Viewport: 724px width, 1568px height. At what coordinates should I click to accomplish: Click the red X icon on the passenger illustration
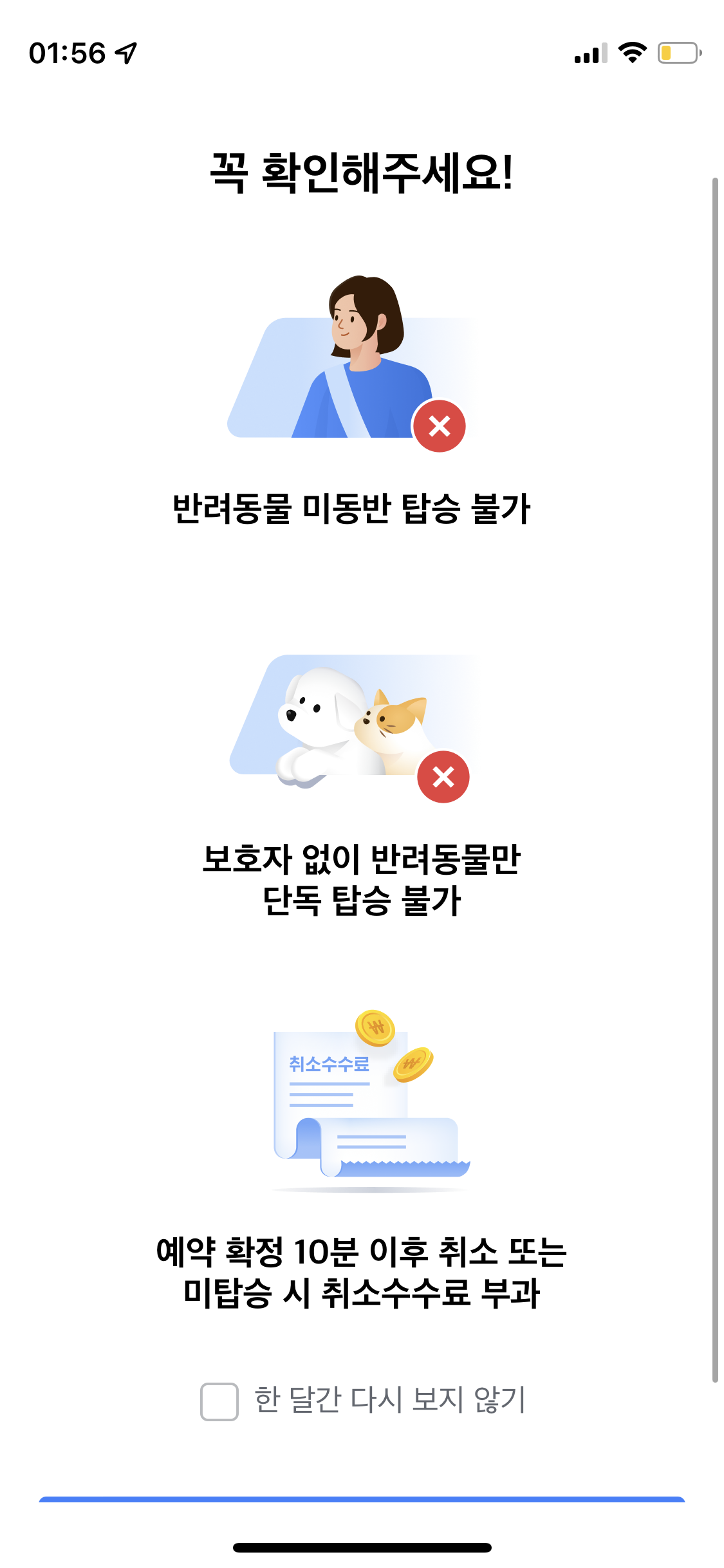point(440,426)
